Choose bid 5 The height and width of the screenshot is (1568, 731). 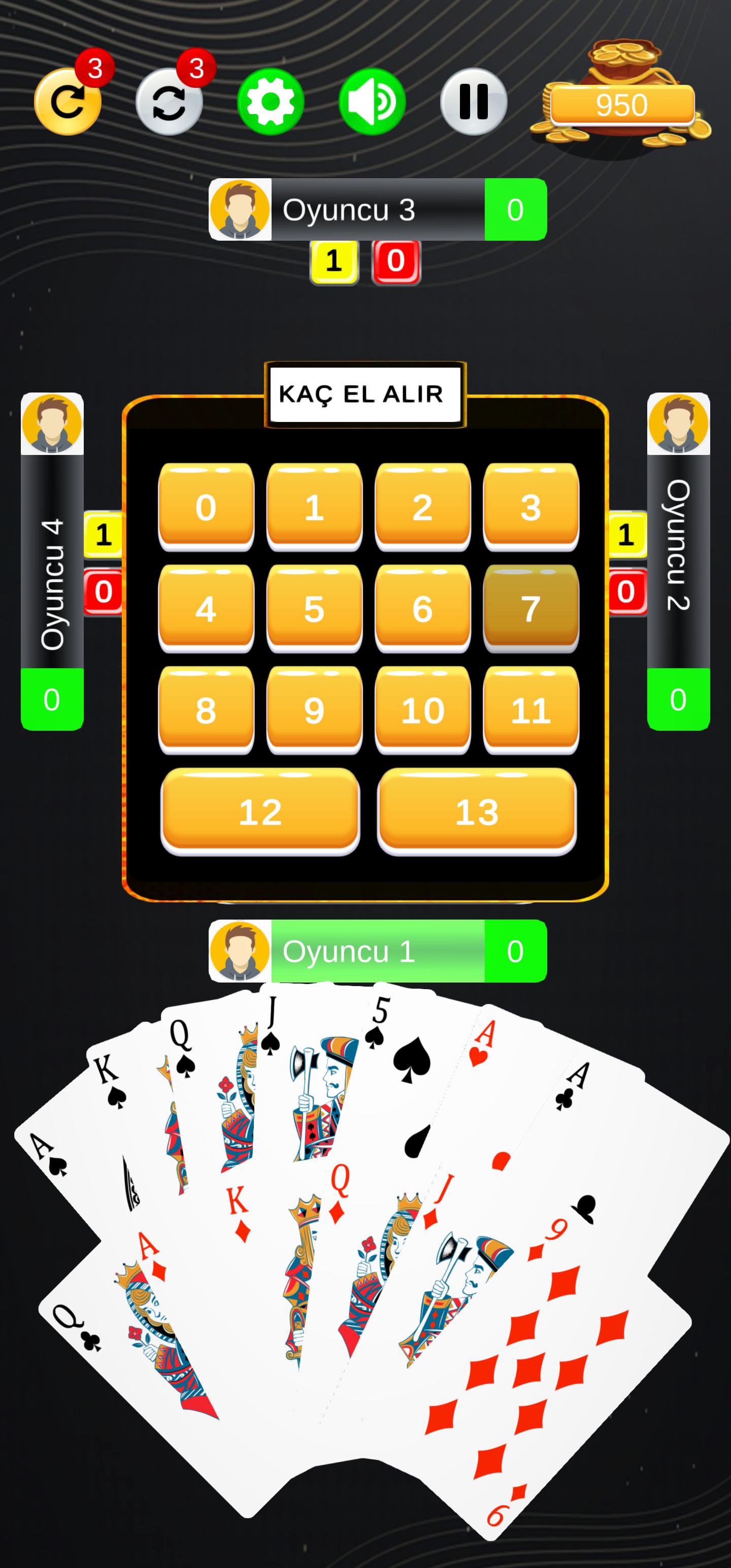pos(314,609)
